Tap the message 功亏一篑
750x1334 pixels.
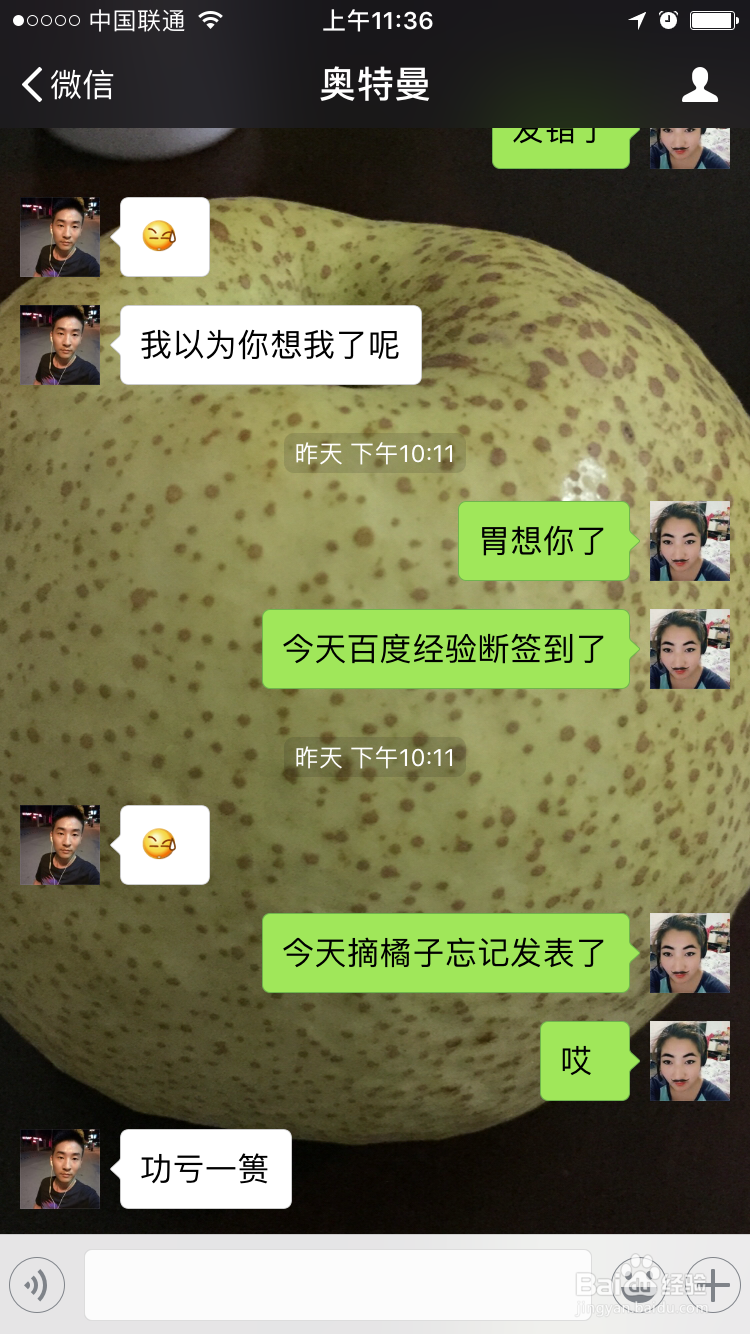click(205, 1168)
